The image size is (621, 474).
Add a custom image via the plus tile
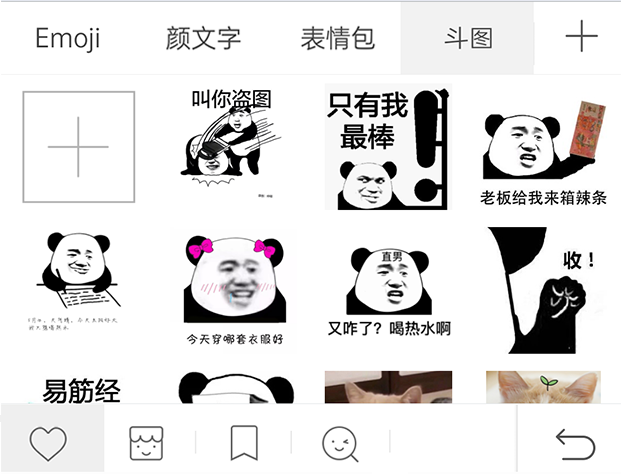pyautogui.click(x=78, y=147)
